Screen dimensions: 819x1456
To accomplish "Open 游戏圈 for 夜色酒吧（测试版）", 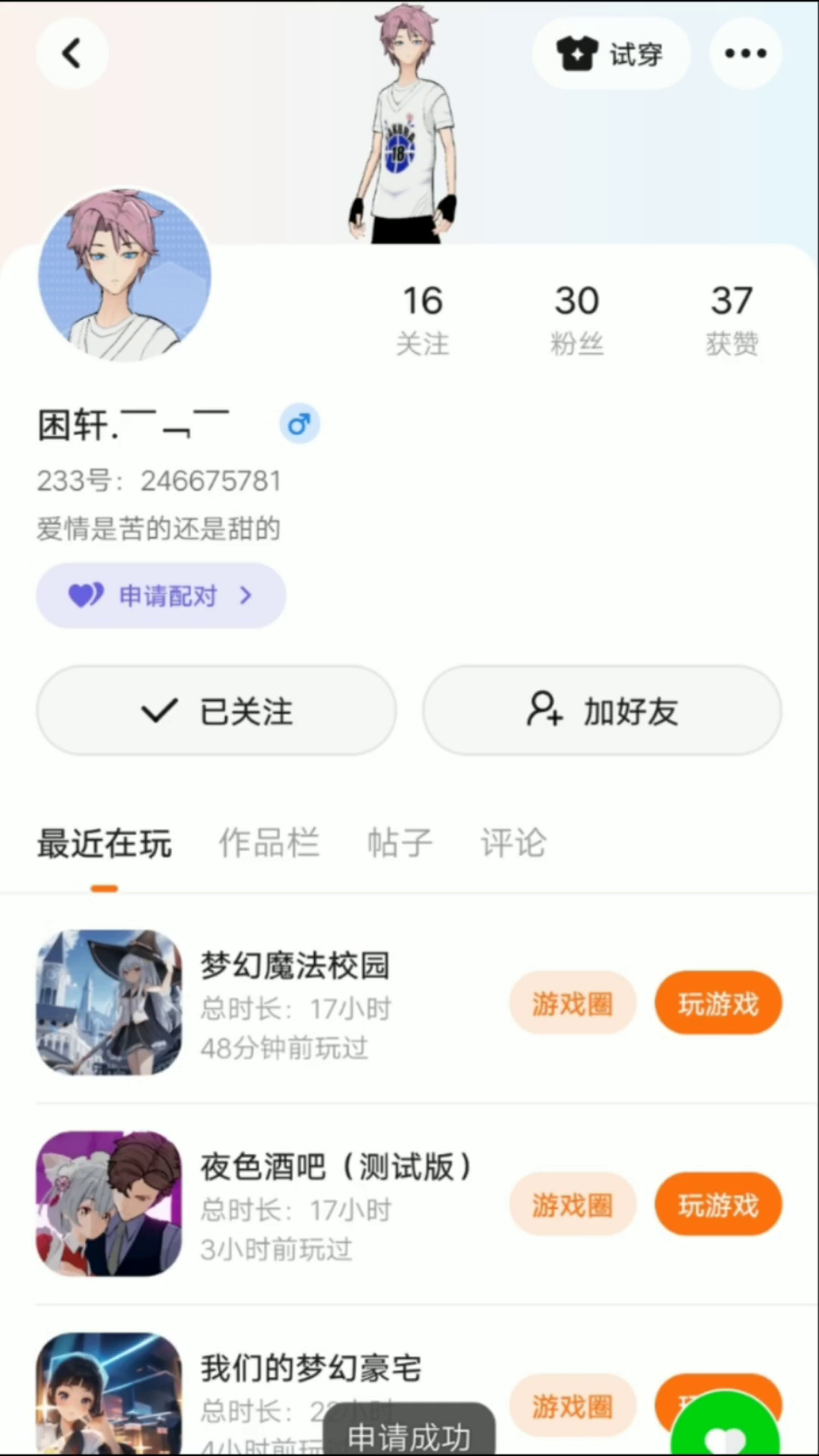I will click(573, 1204).
